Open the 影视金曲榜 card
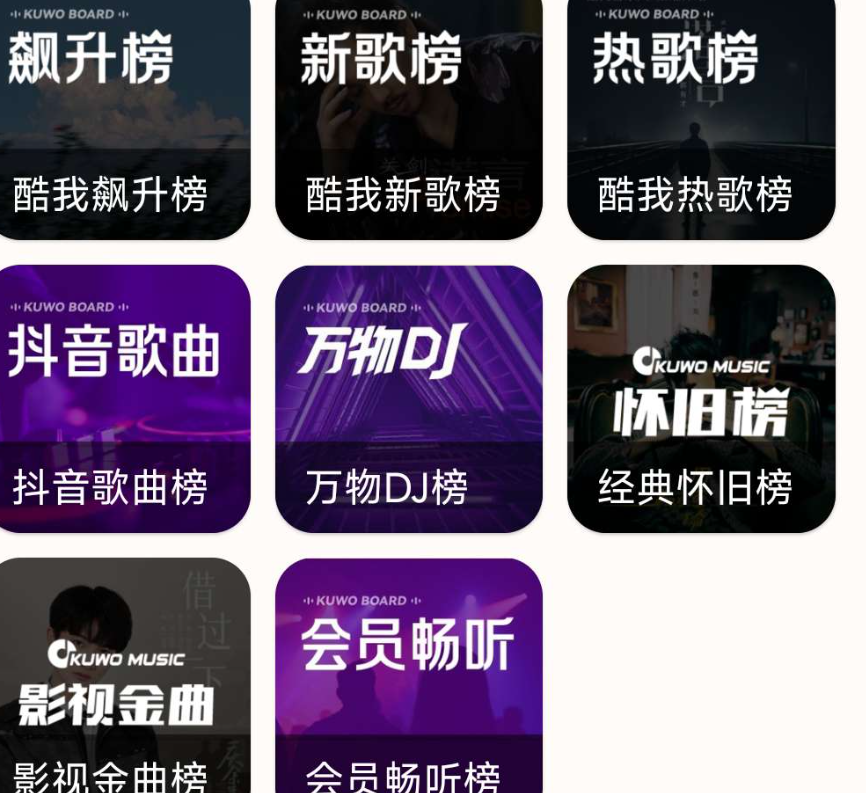The image size is (866, 793). tap(120, 680)
